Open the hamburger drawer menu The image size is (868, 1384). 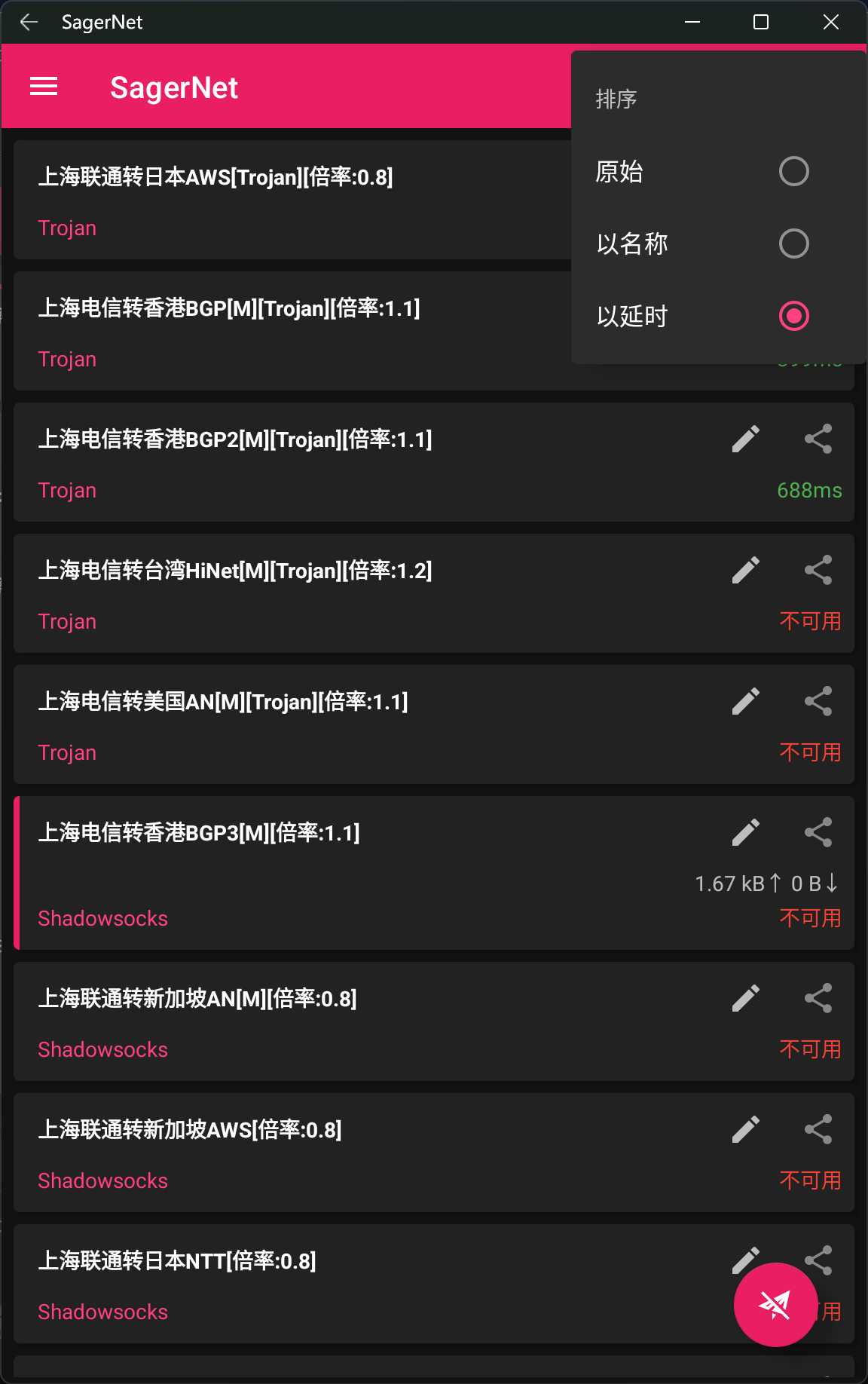coord(44,87)
